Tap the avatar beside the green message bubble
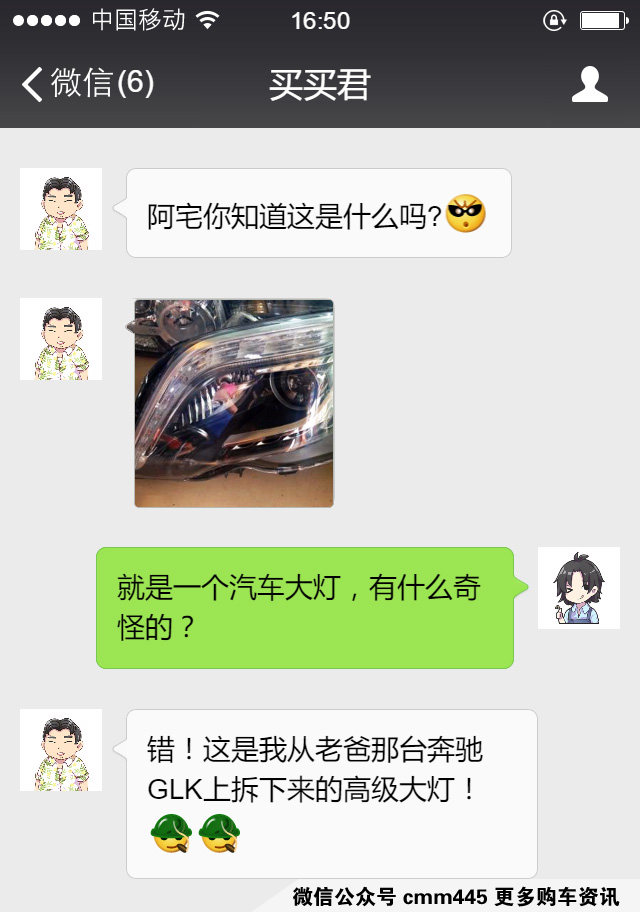Image resolution: width=640 pixels, height=912 pixels. [578, 588]
